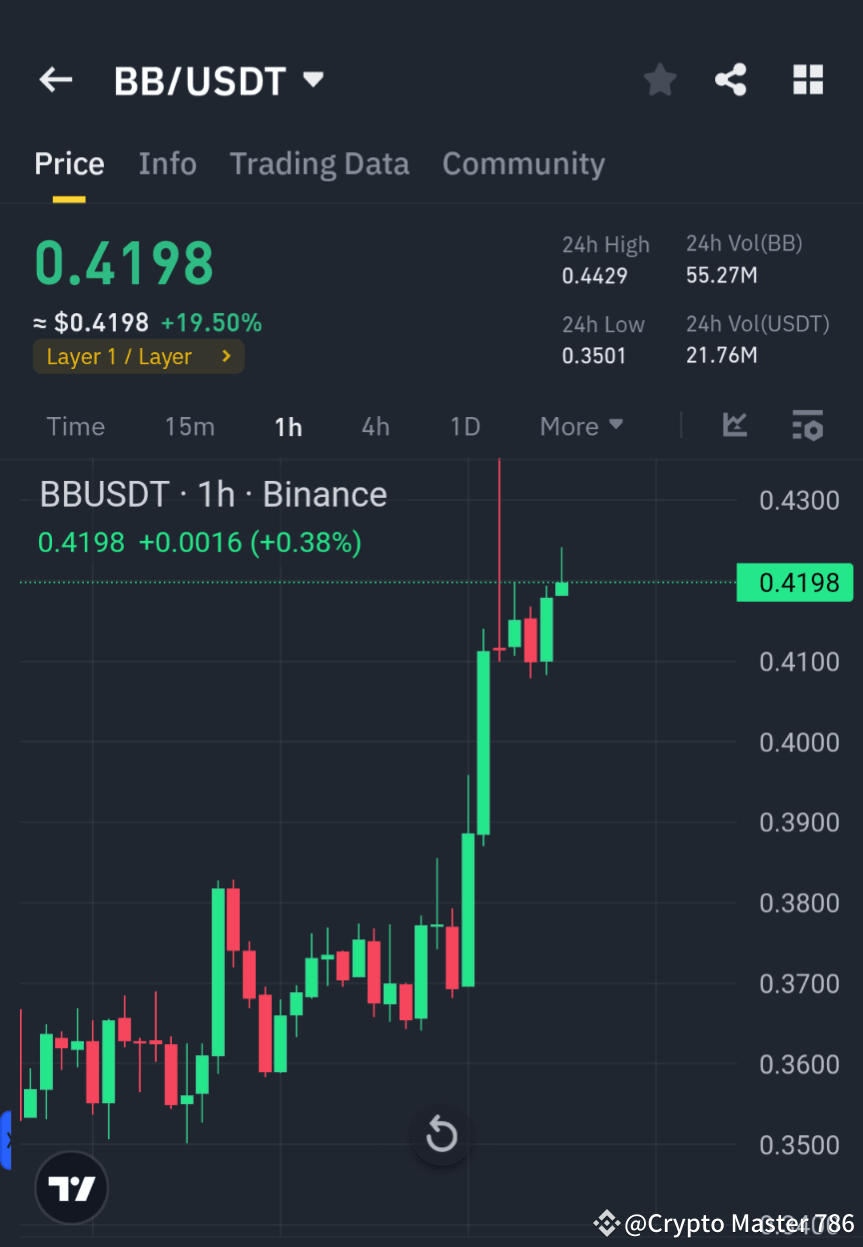Tap the TradingView logo on chart
Viewport: 863px width, 1247px height.
(70, 1187)
